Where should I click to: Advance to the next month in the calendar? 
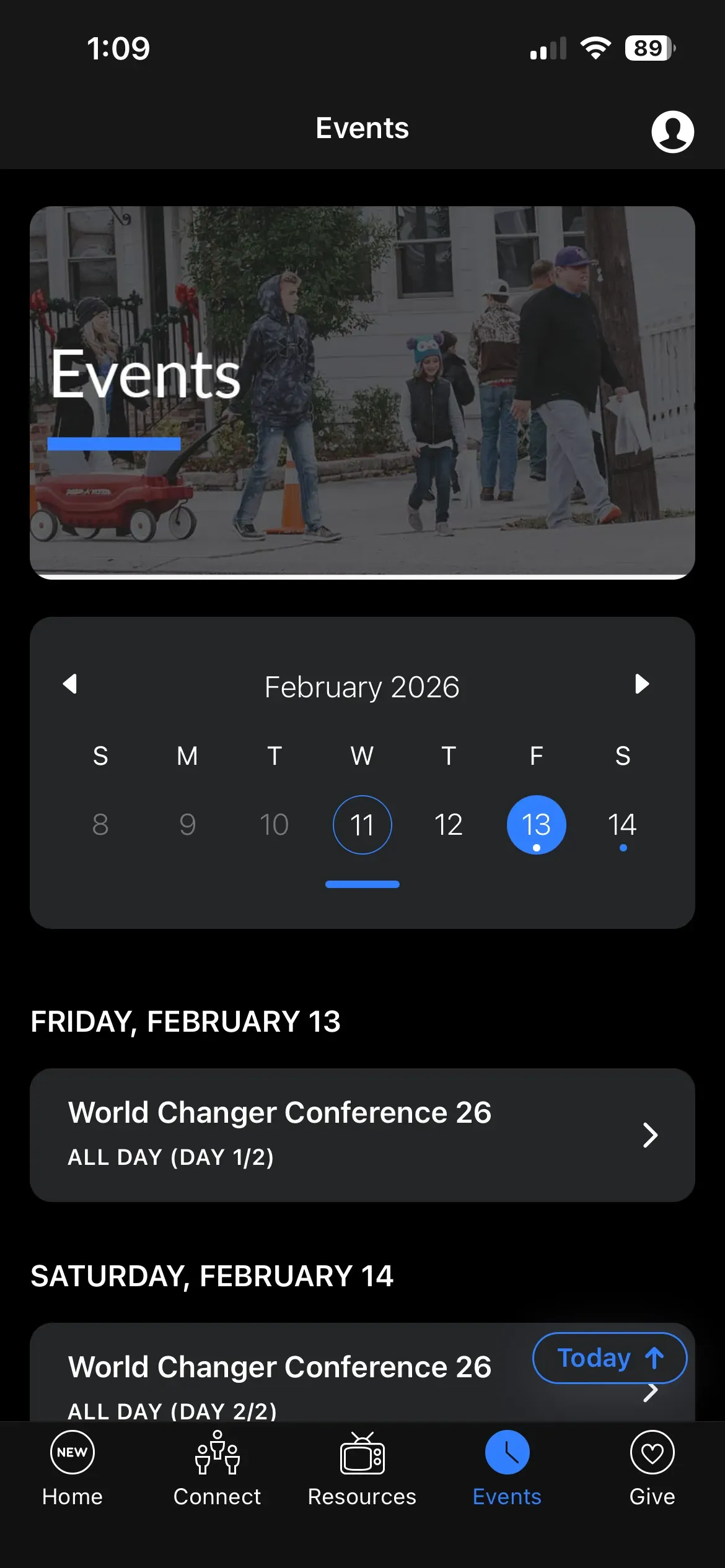coord(642,684)
